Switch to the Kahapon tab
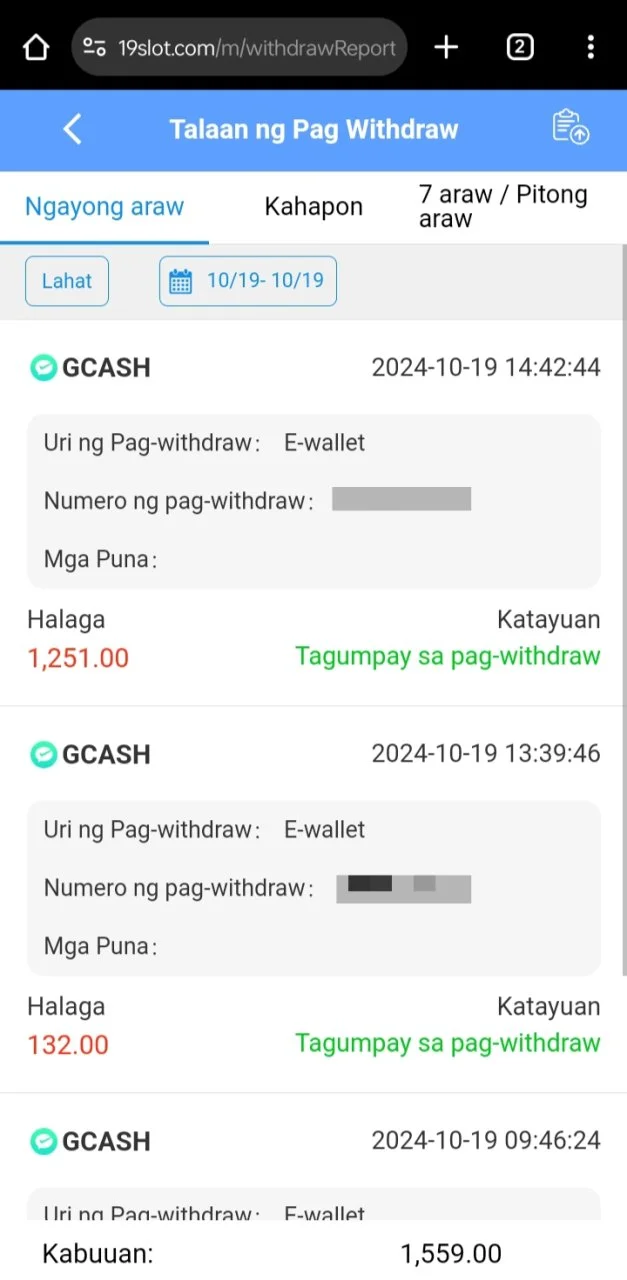627x1280 pixels. coord(313,207)
